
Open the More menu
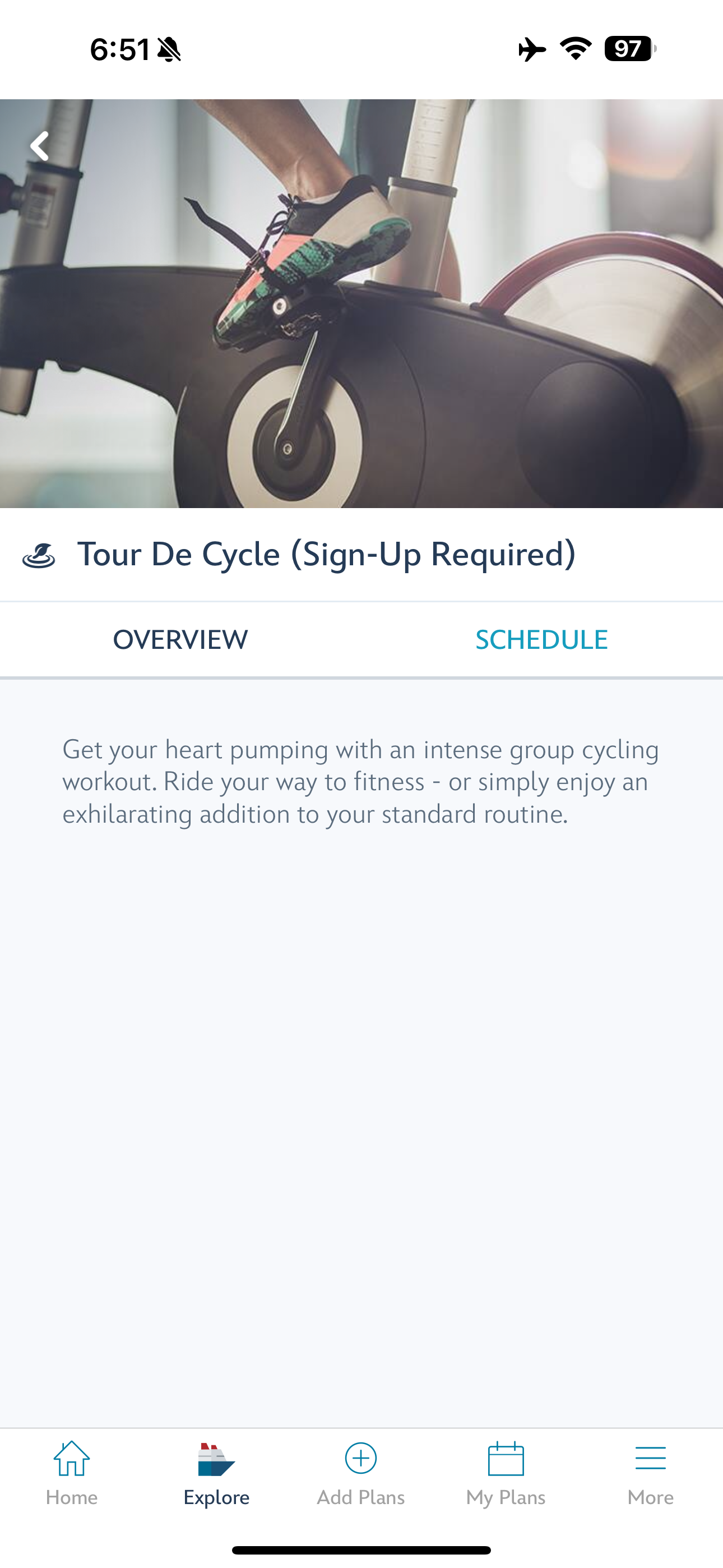650,1472
